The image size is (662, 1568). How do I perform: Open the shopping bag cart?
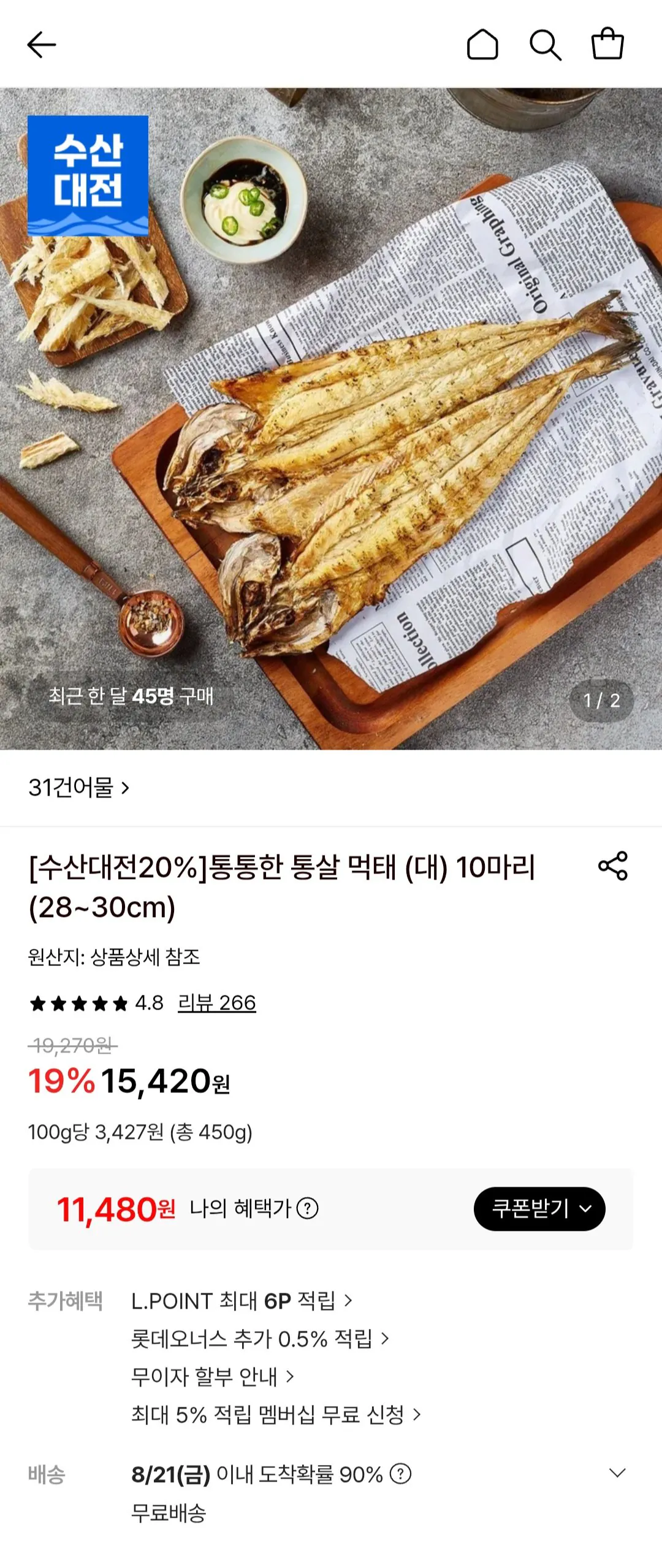pyautogui.click(x=607, y=44)
